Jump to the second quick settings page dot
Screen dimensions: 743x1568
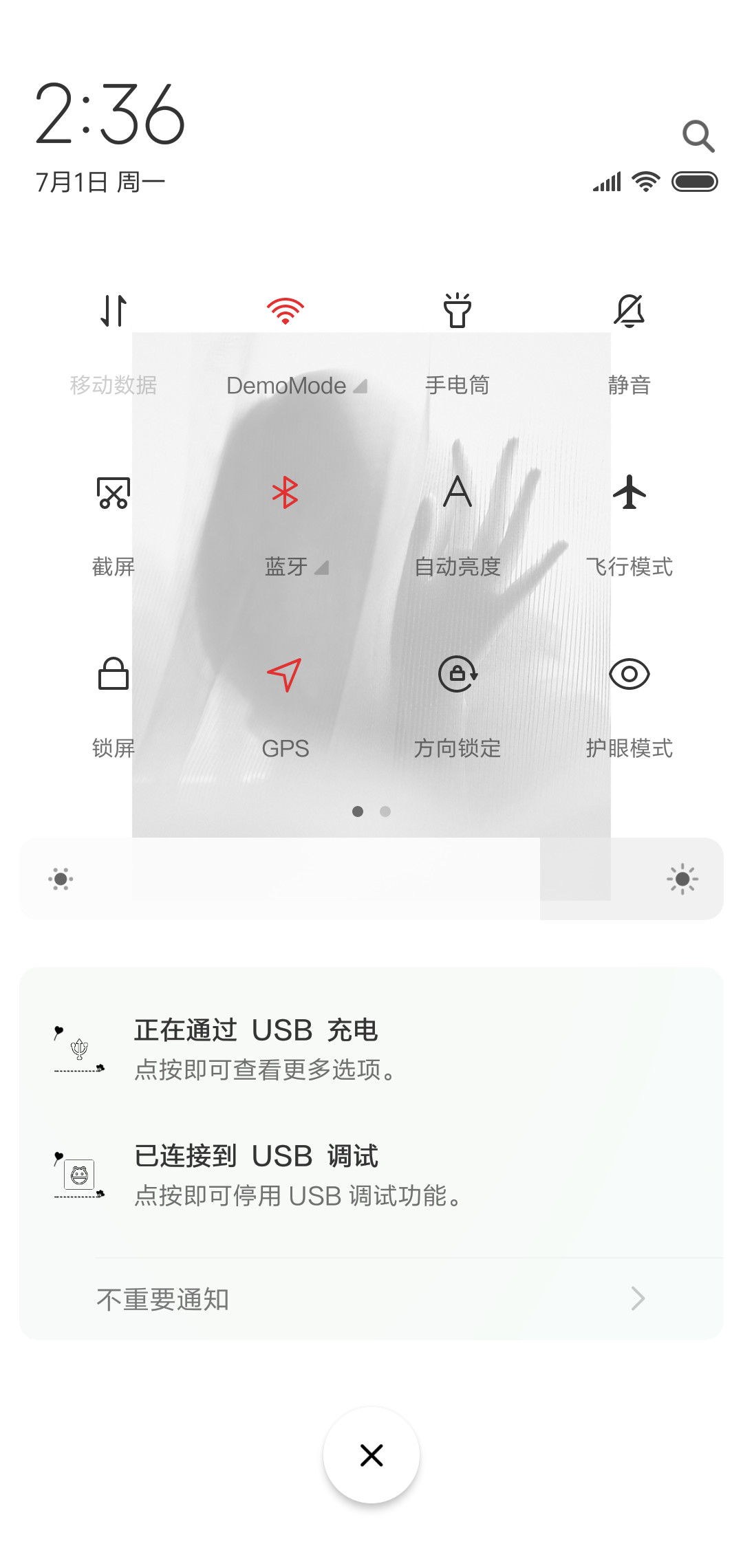pos(385,812)
